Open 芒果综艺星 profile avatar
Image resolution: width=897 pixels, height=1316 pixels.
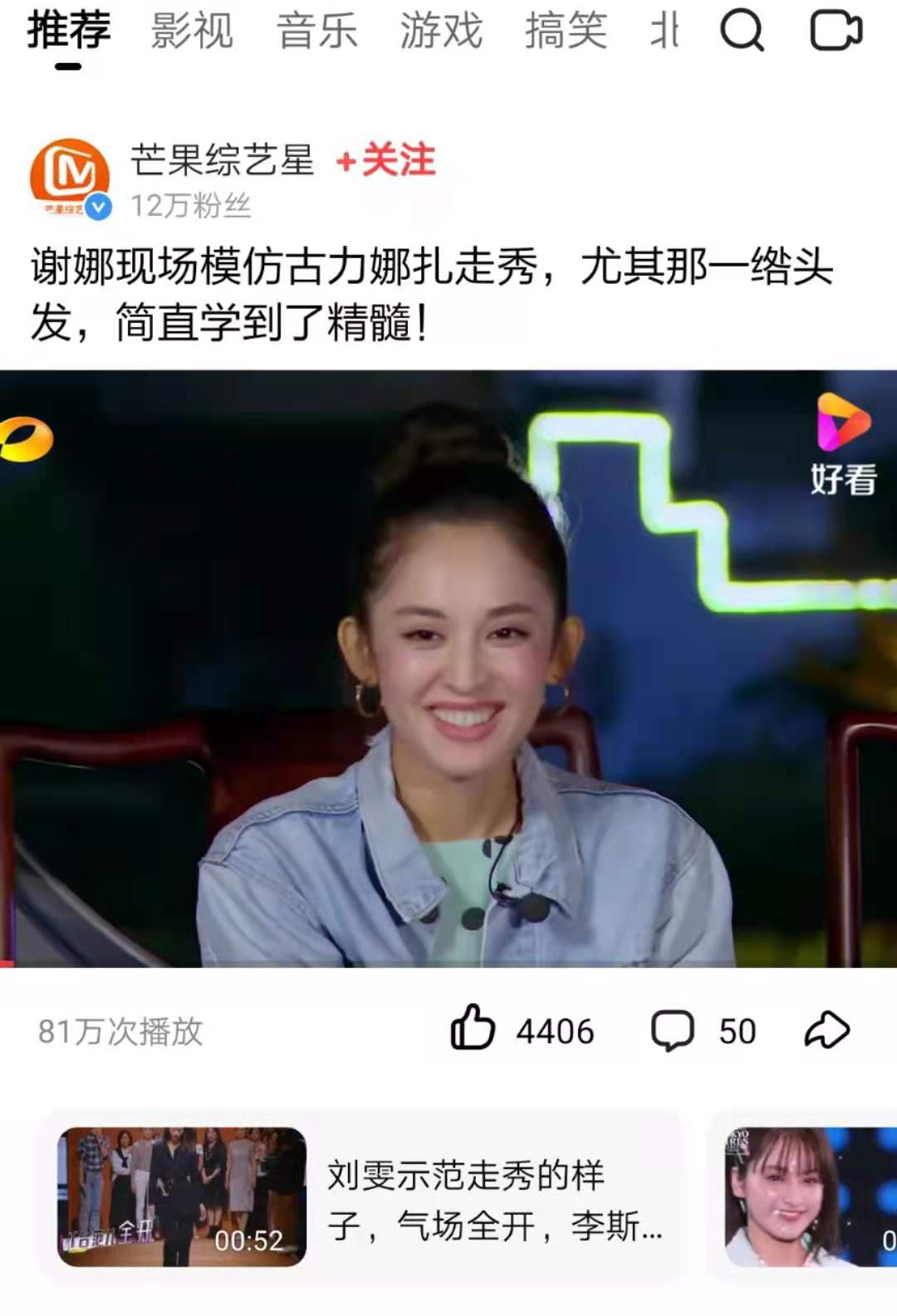pos(70,178)
